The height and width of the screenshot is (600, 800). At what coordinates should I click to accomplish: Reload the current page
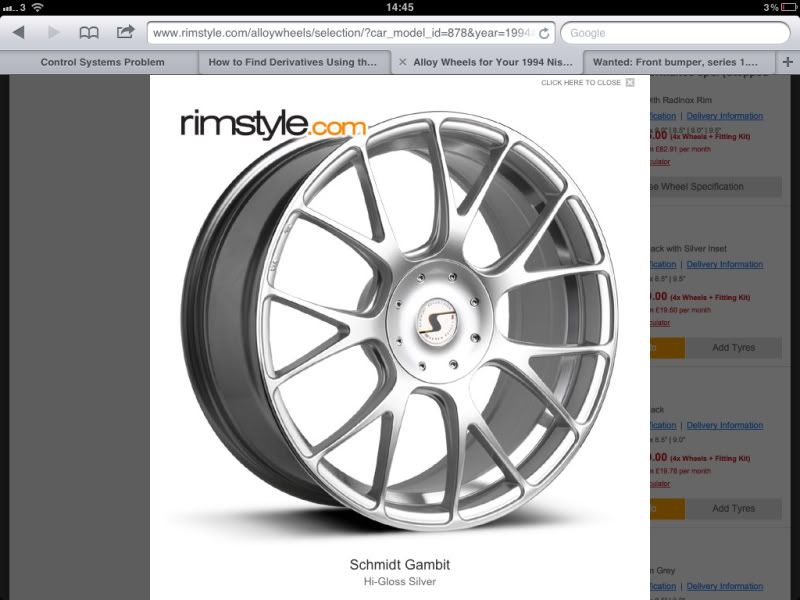(x=544, y=33)
